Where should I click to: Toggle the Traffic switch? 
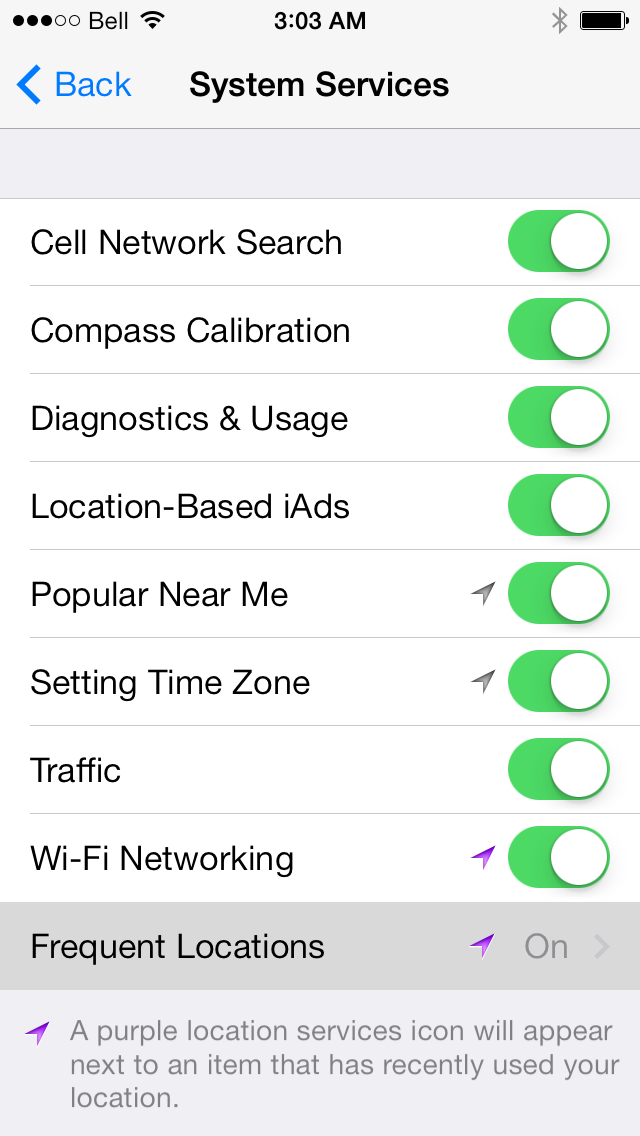558,770
